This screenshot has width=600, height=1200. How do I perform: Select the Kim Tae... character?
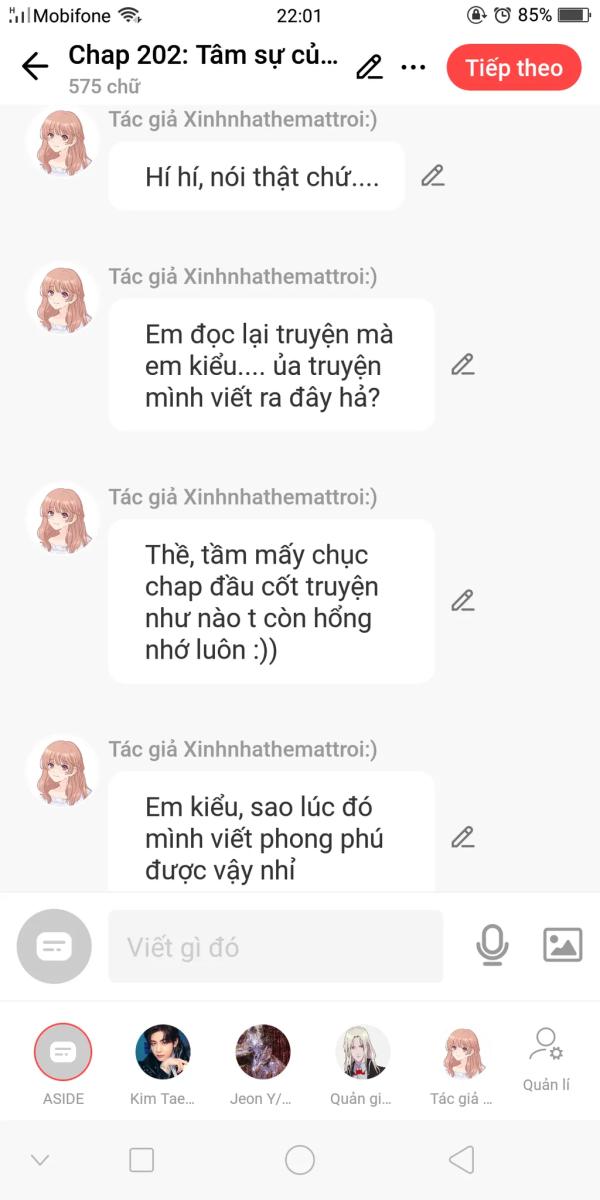pyautogui.click(x=163, y=1052)
